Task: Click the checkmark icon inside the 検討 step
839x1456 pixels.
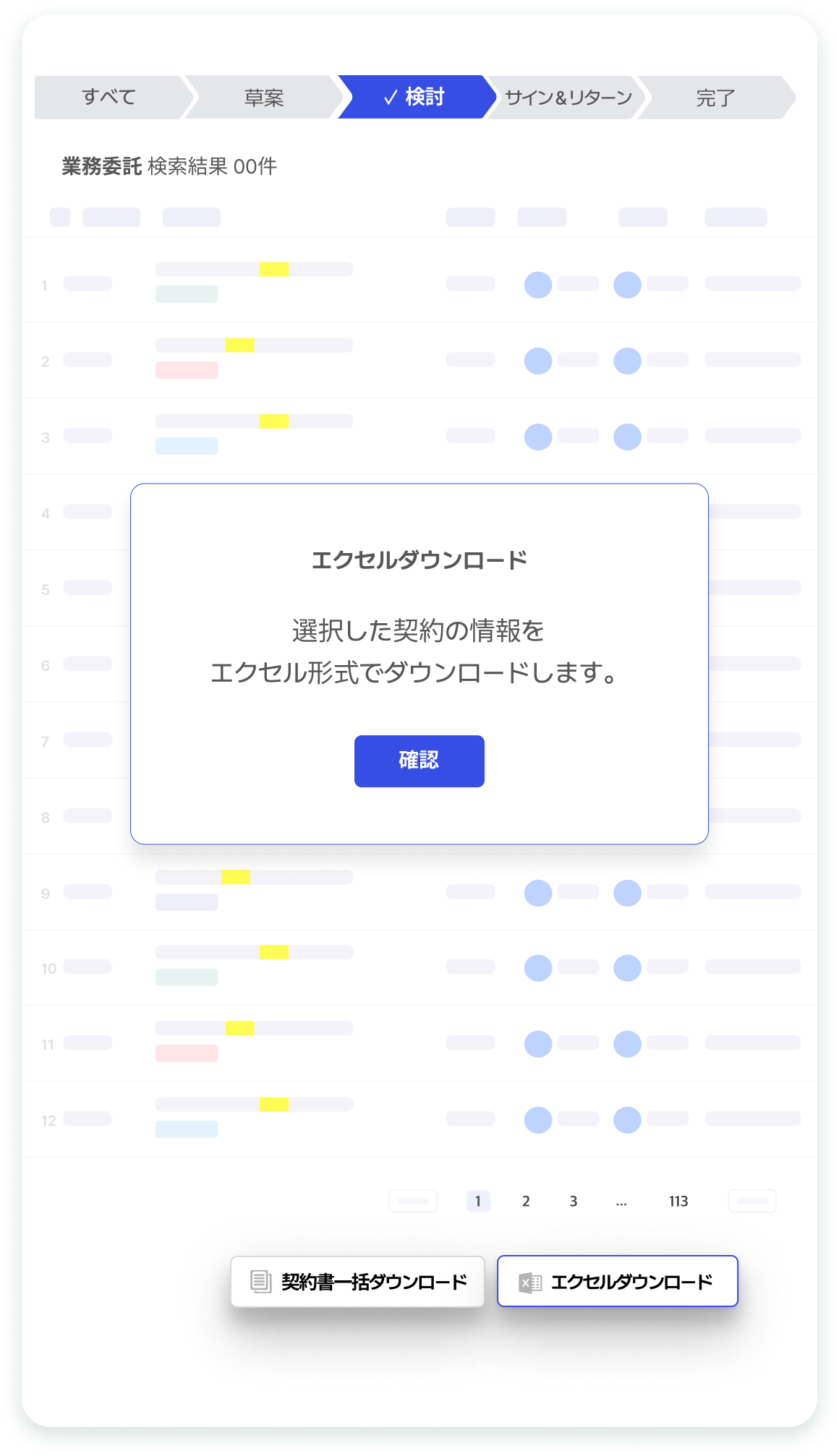Action: click(390, 95)
